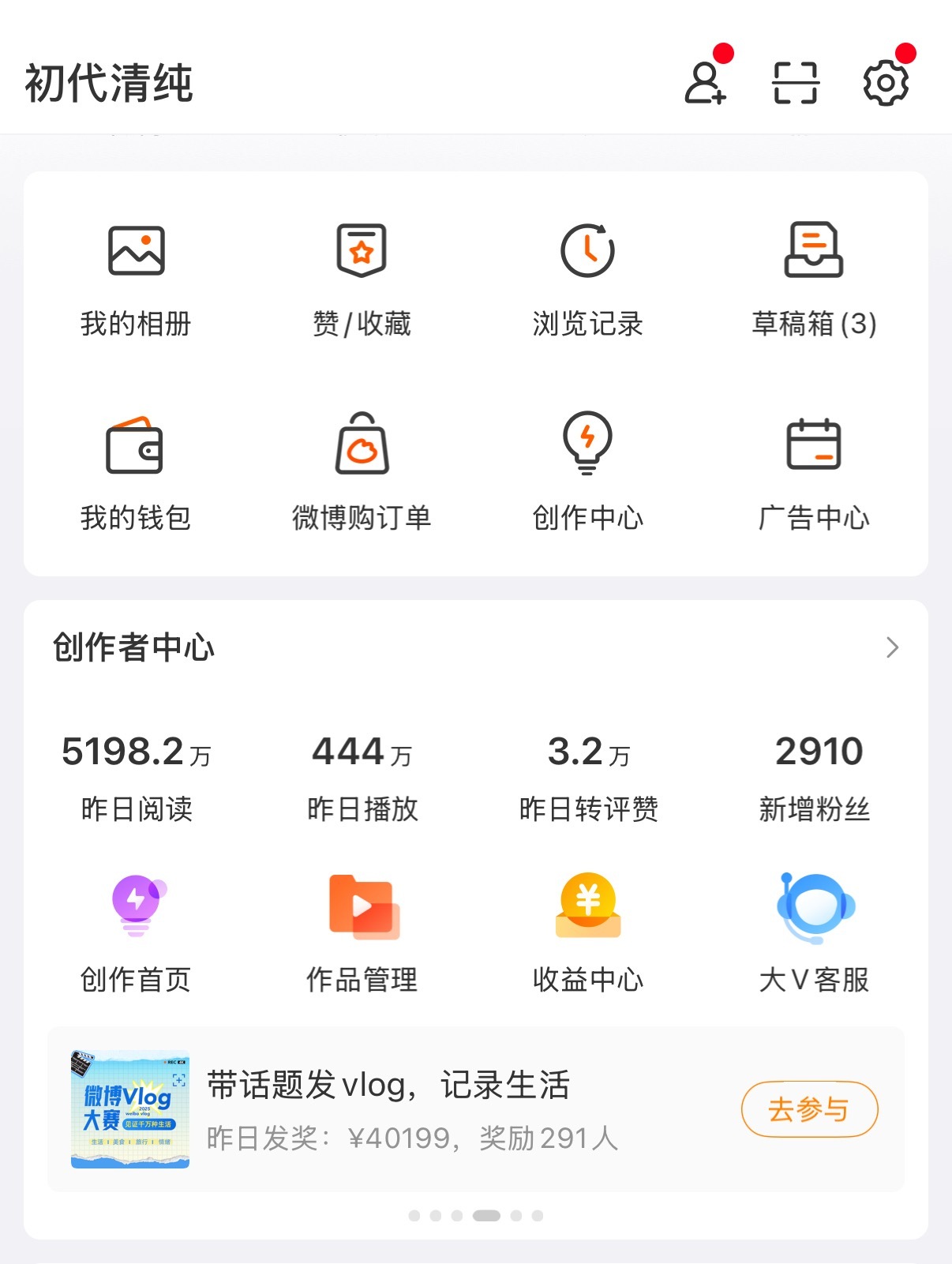Tap 去参与 to join Vlog contest
This screenshot has height=1264, width=952.
(x=808, y=1109)
